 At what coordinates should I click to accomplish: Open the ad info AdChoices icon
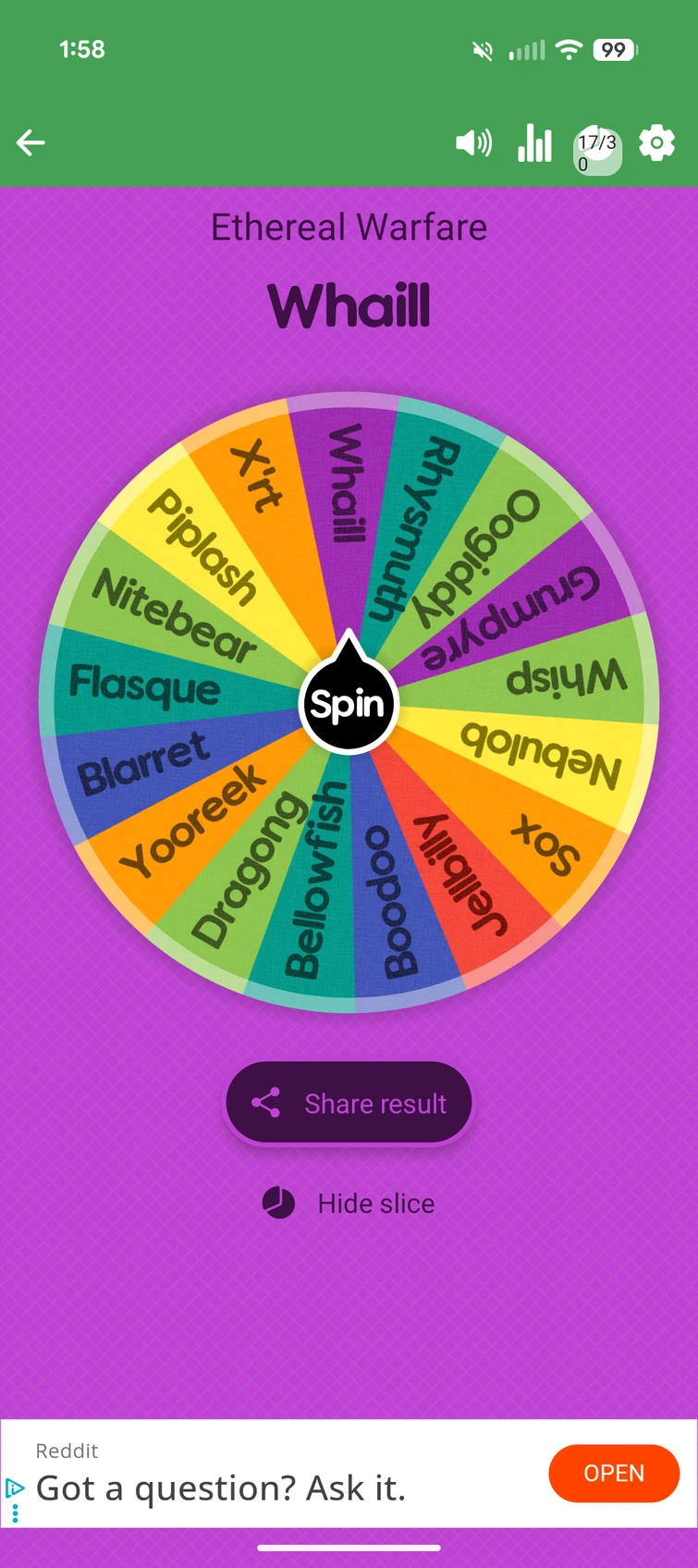coord(14,1488)
